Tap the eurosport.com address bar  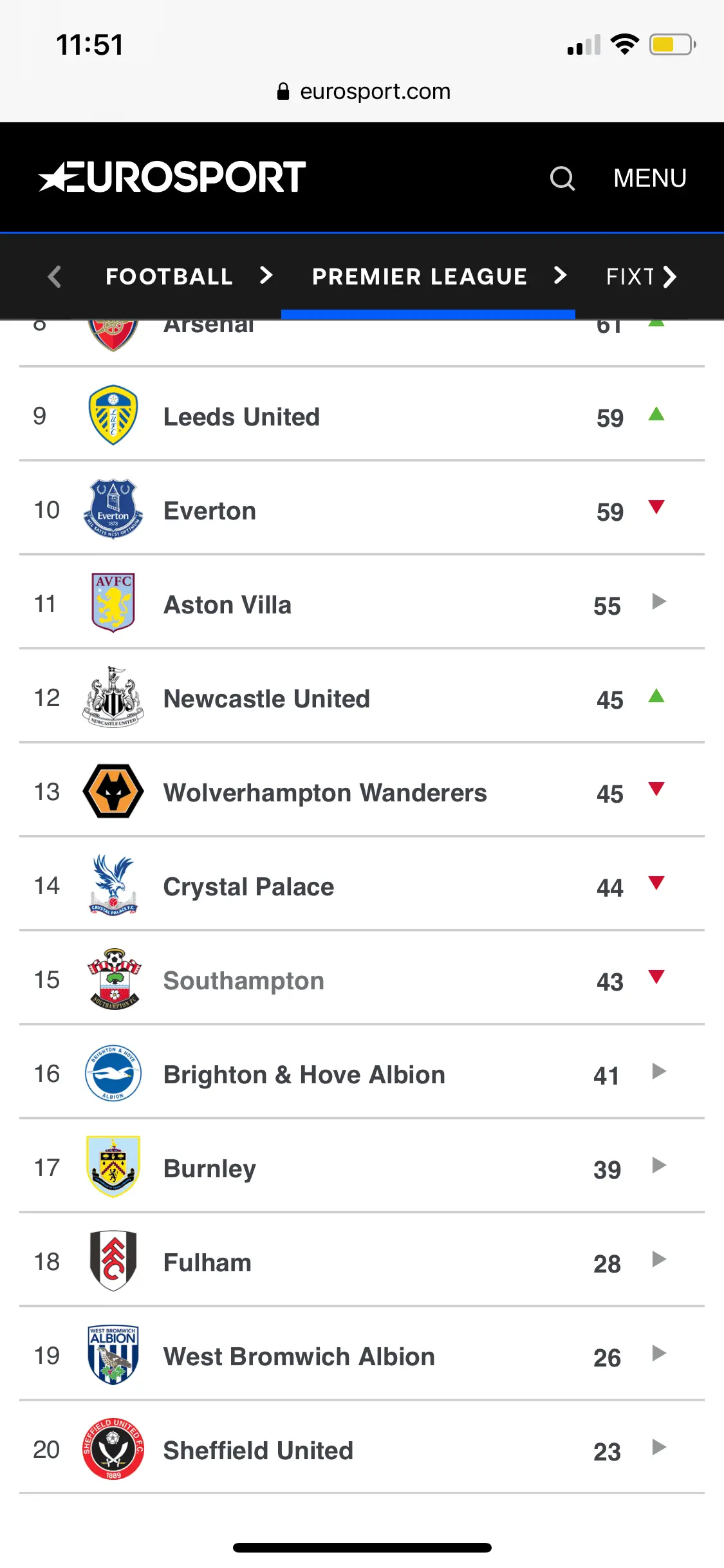364,91
